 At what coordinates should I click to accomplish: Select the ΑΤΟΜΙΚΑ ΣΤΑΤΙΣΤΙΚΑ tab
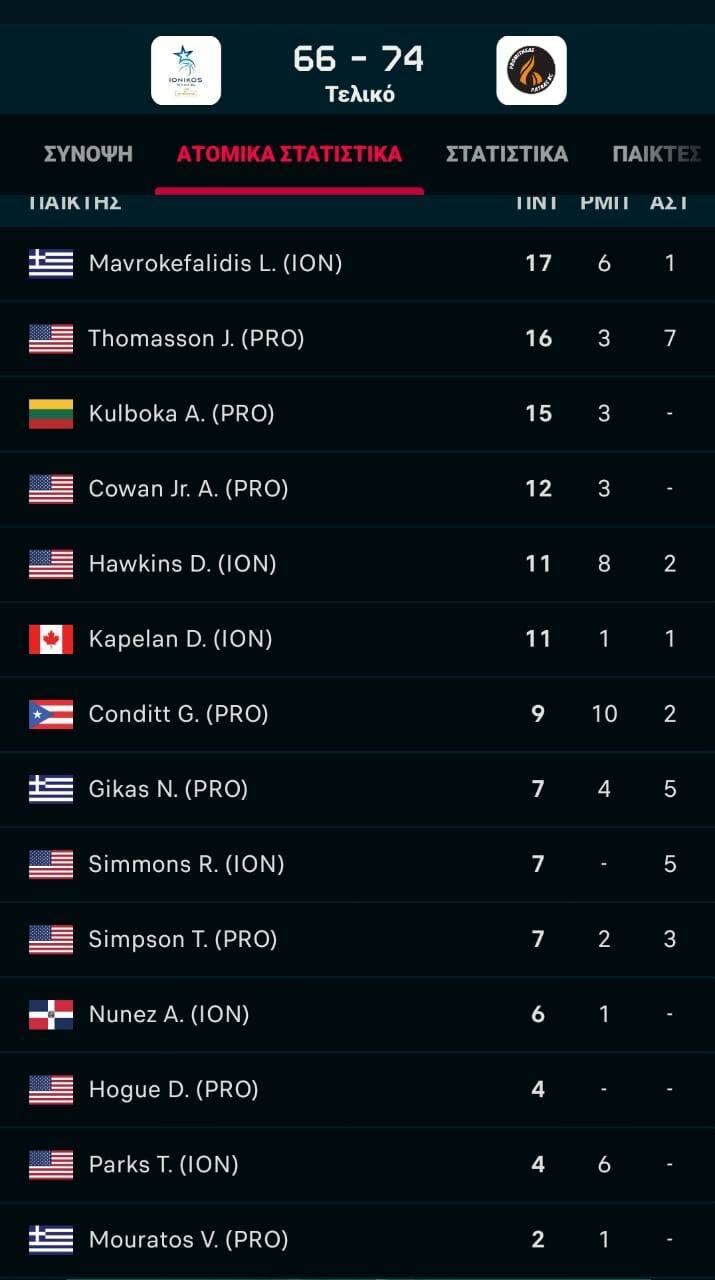[289, 154]
